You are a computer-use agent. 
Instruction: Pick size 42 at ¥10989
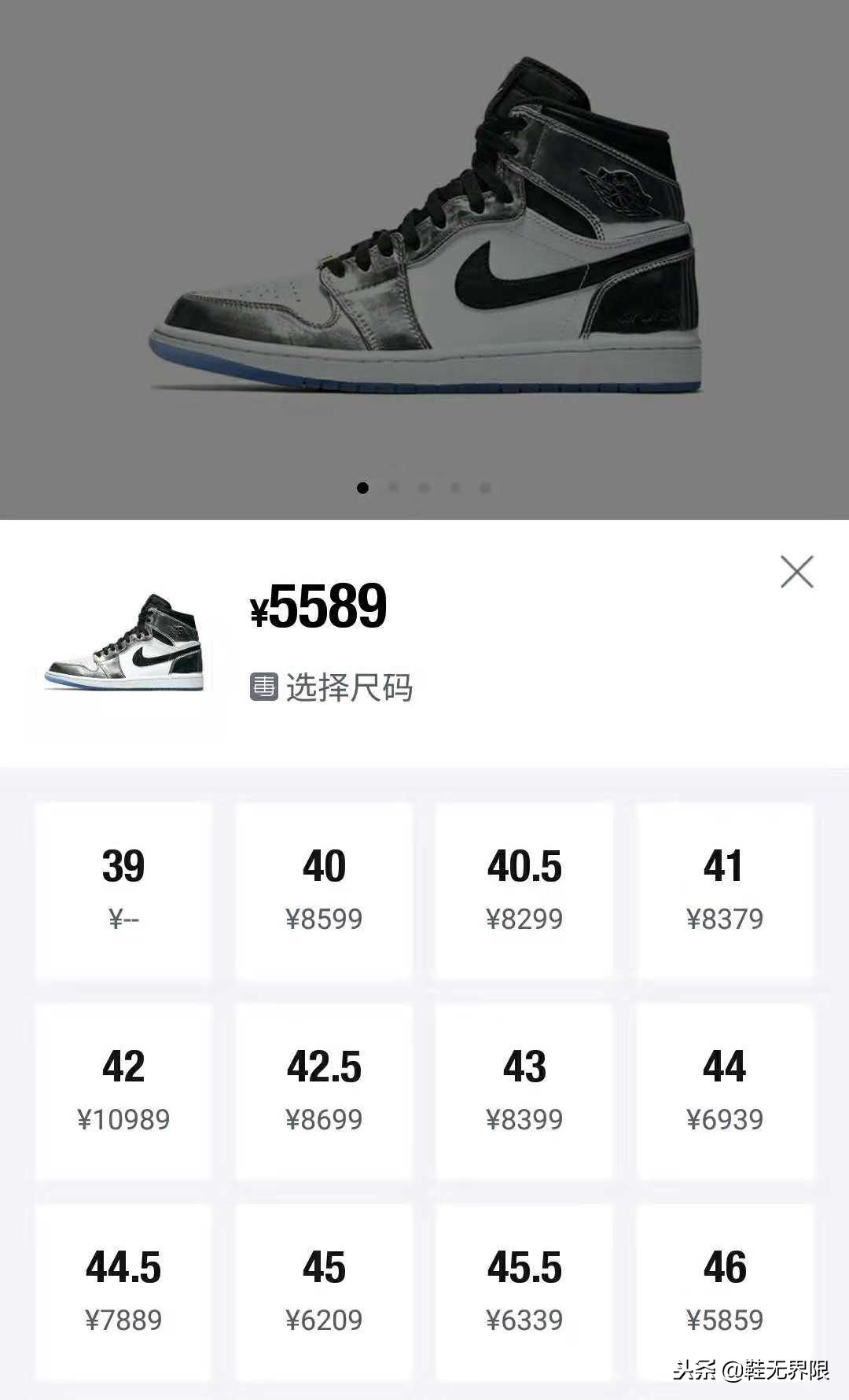coord(123,1092)
